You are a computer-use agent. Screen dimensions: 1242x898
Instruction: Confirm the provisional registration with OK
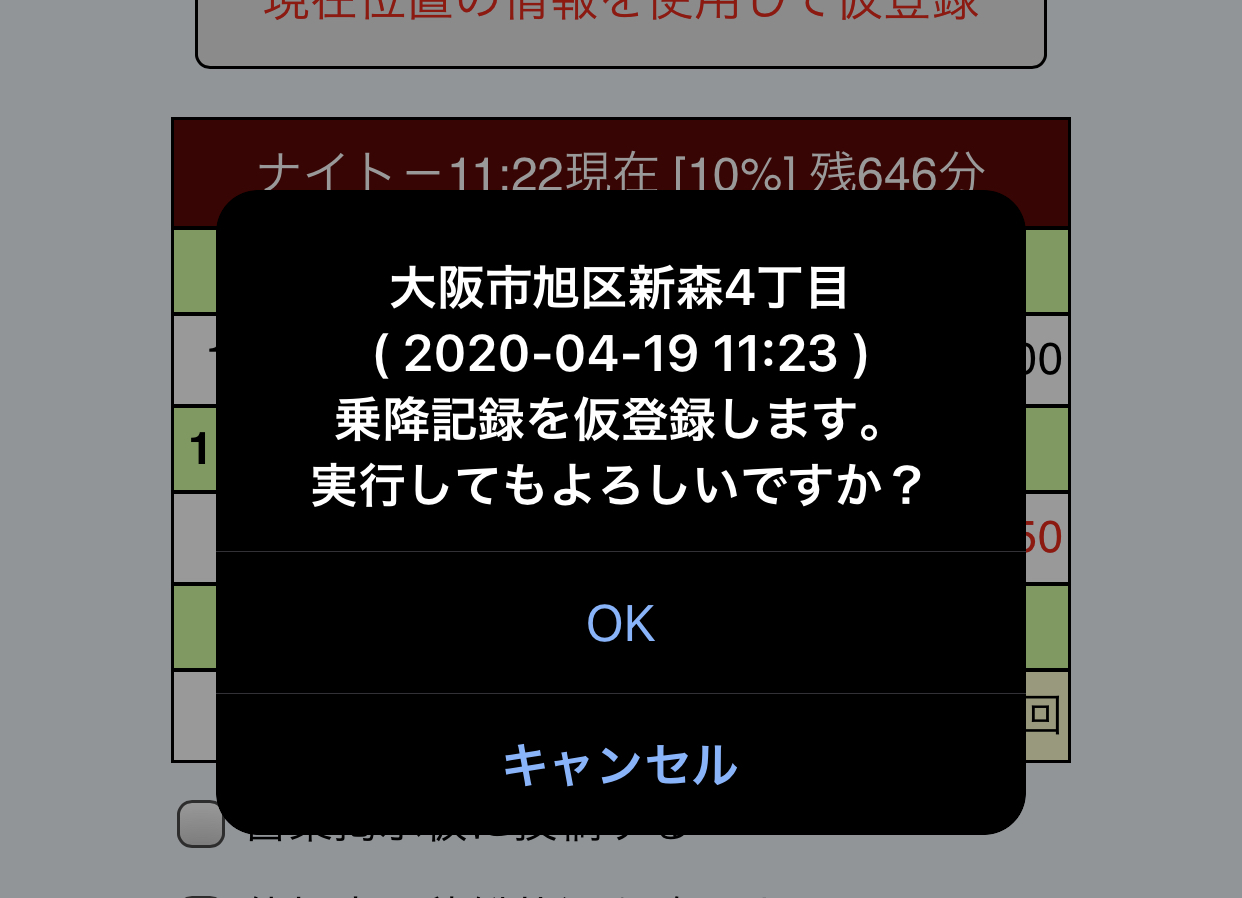(620, 623)
